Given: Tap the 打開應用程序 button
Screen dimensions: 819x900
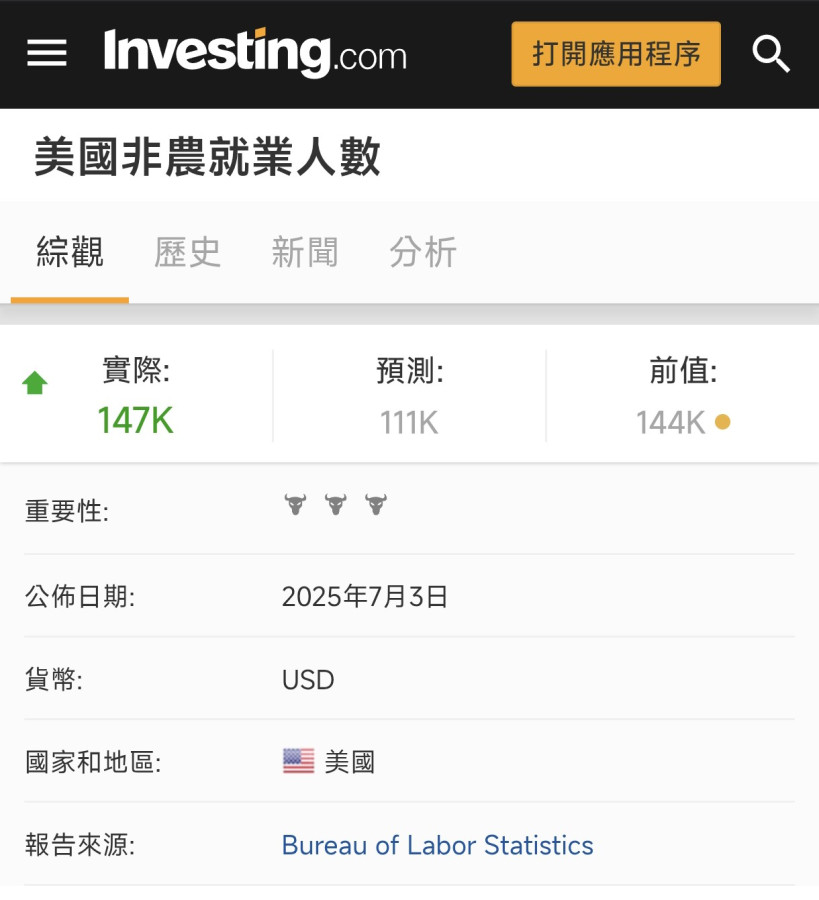Looking at the screenshot, I should coord(616,54).
